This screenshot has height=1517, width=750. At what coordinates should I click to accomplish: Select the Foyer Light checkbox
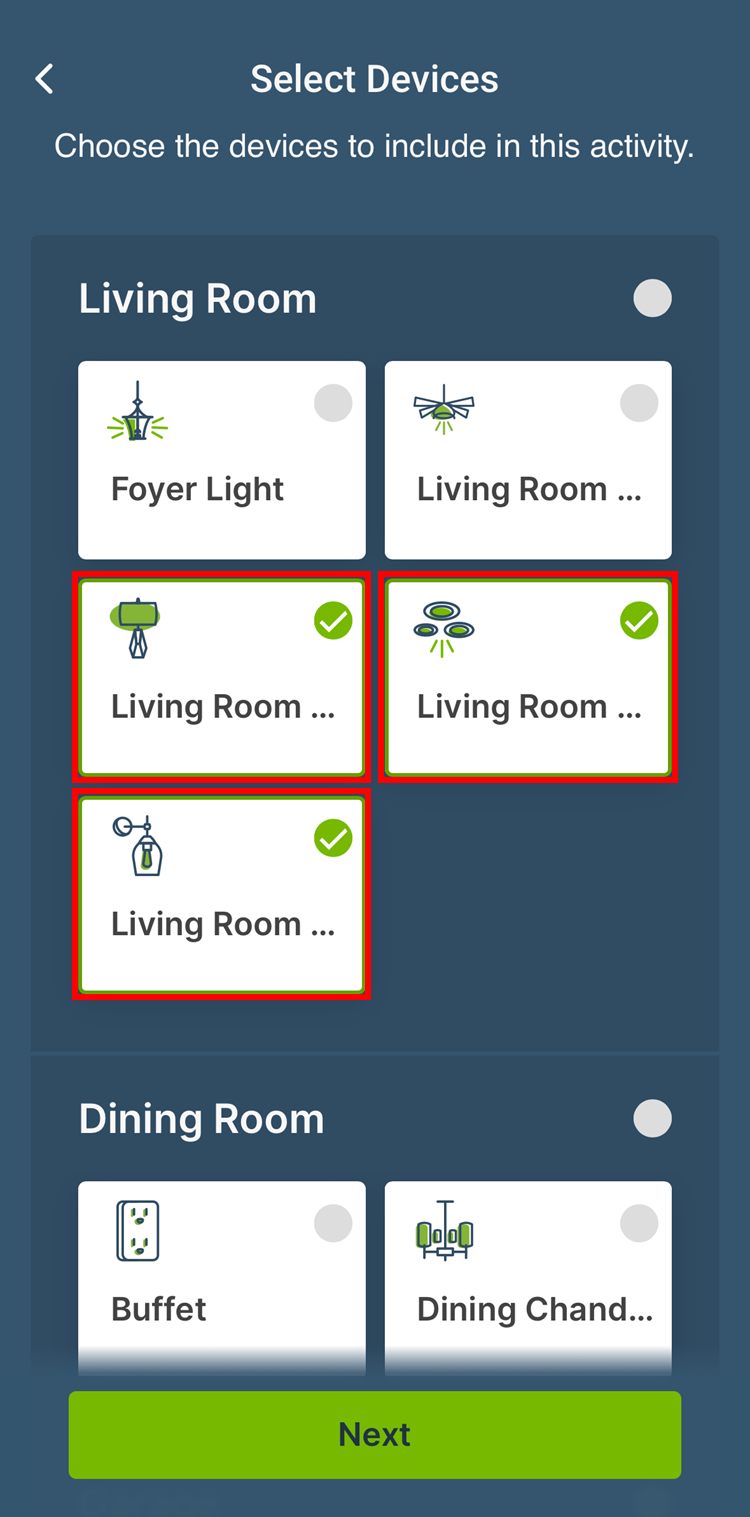(333, 402)
